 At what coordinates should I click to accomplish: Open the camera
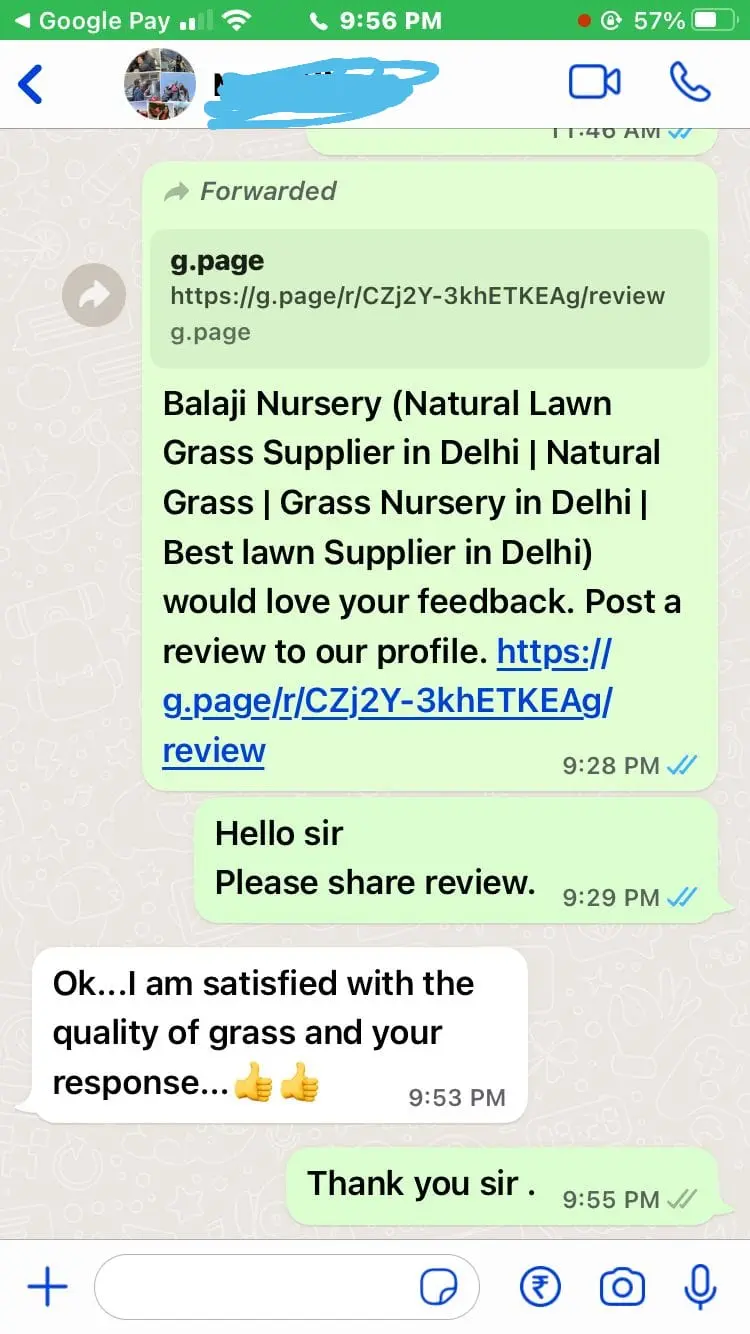click(x=621, y=1288)
